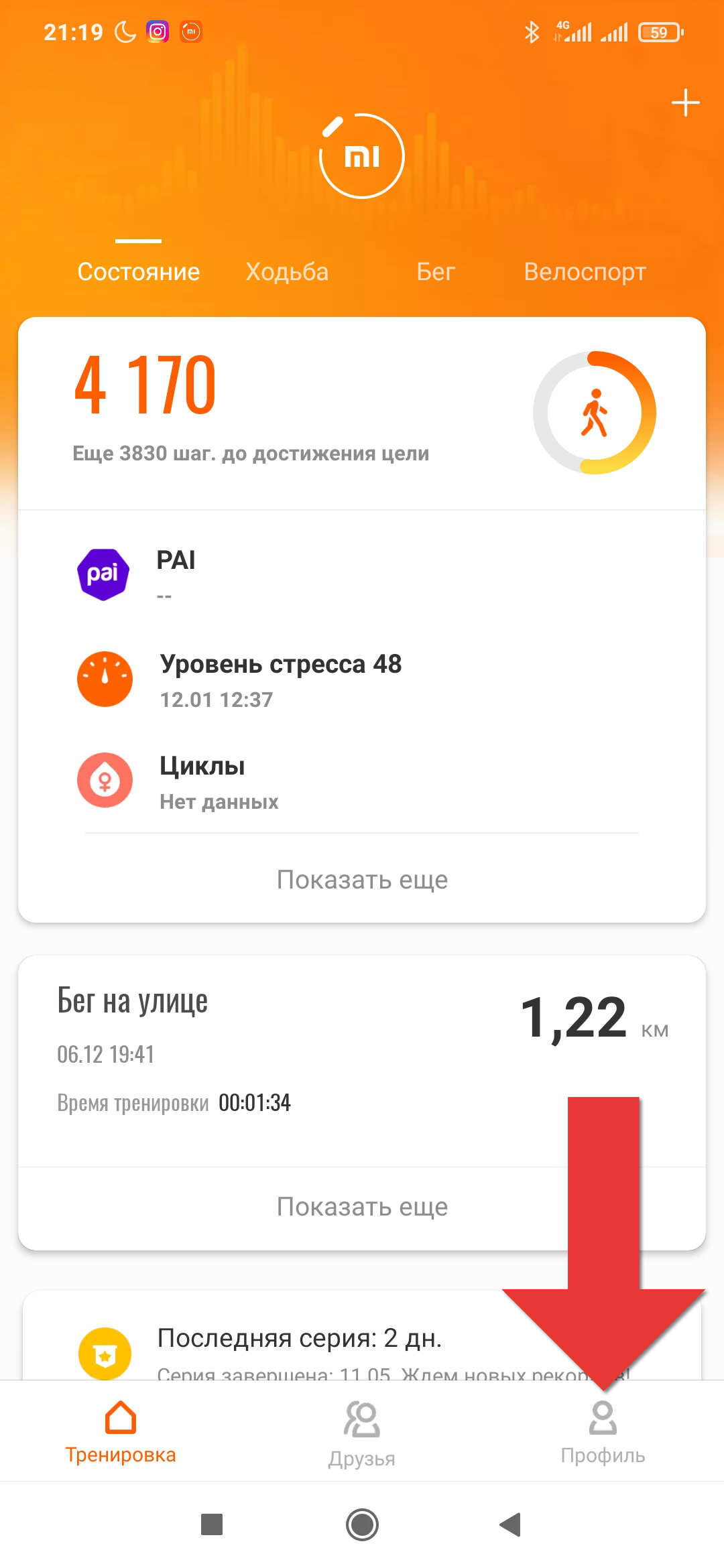
Task: Open the Бег на улице workout card
Action: point(362,1061)
